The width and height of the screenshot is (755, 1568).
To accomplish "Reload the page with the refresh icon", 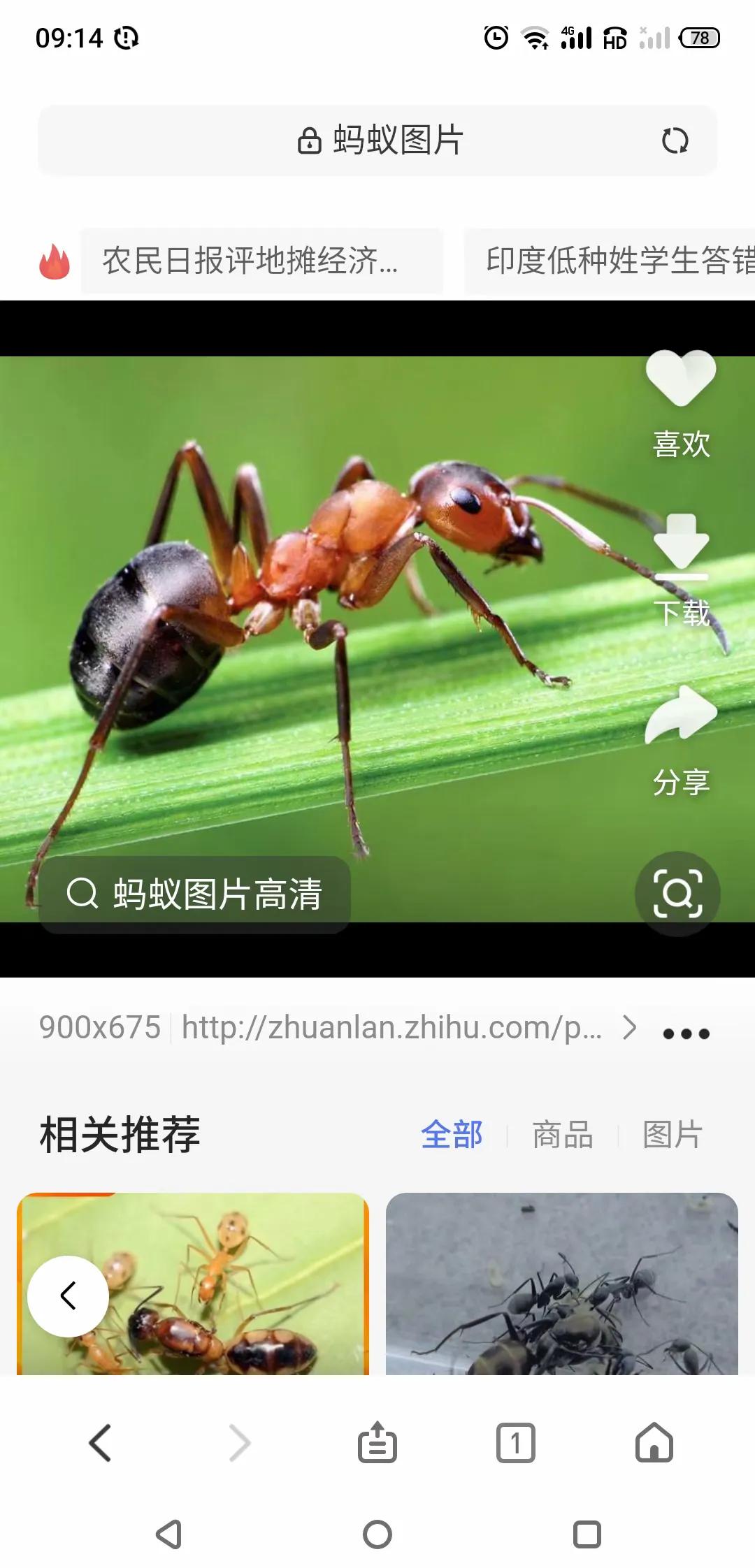I will tap(675, 140).
